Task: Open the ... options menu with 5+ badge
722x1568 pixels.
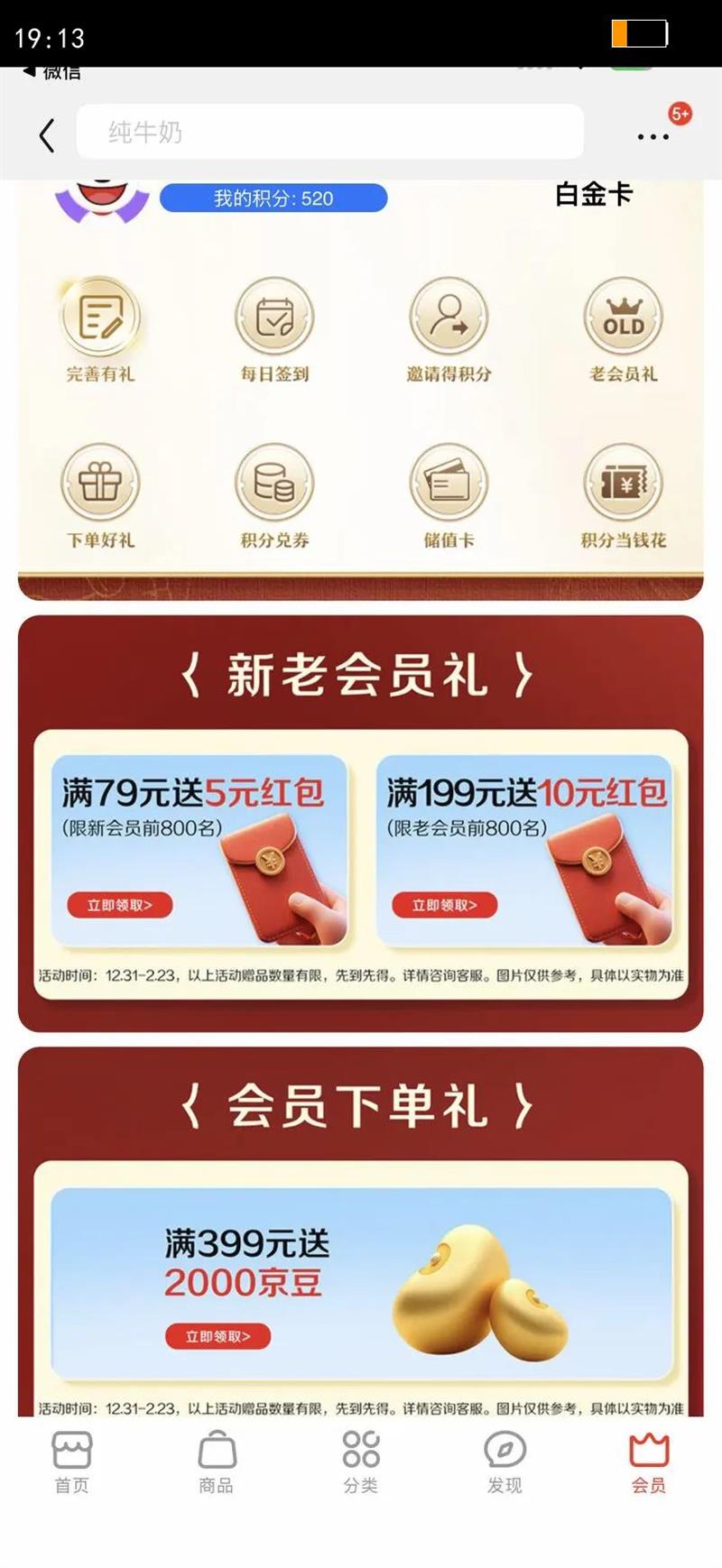Action: coord(653,137)
